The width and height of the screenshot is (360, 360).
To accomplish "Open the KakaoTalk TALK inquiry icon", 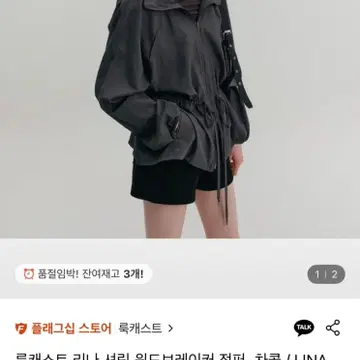I will tap(304, 328).
